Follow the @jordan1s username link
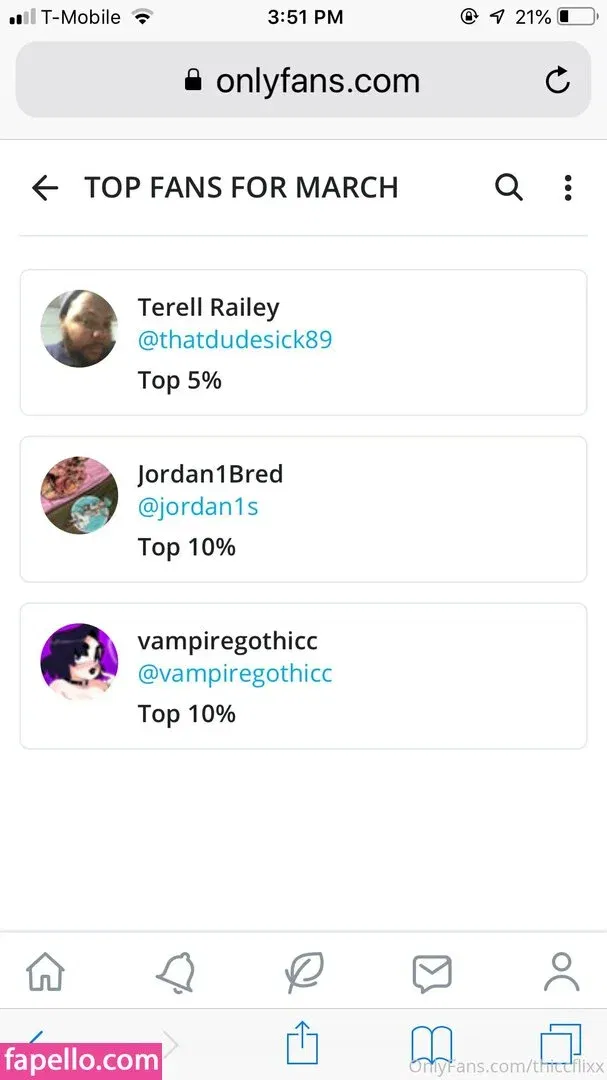The height and width of the screenshot is (1080, 607). 198,507
